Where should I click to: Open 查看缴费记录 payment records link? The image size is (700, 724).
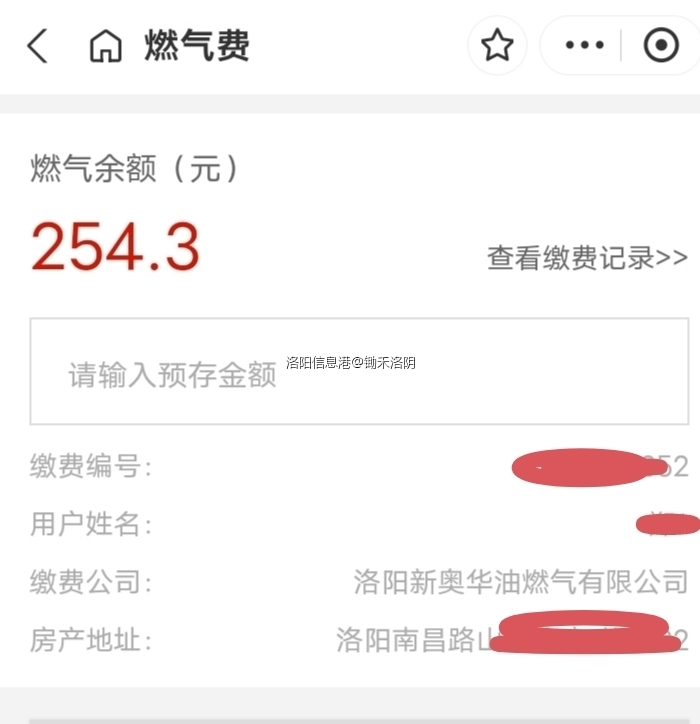[x=587, y=258]
